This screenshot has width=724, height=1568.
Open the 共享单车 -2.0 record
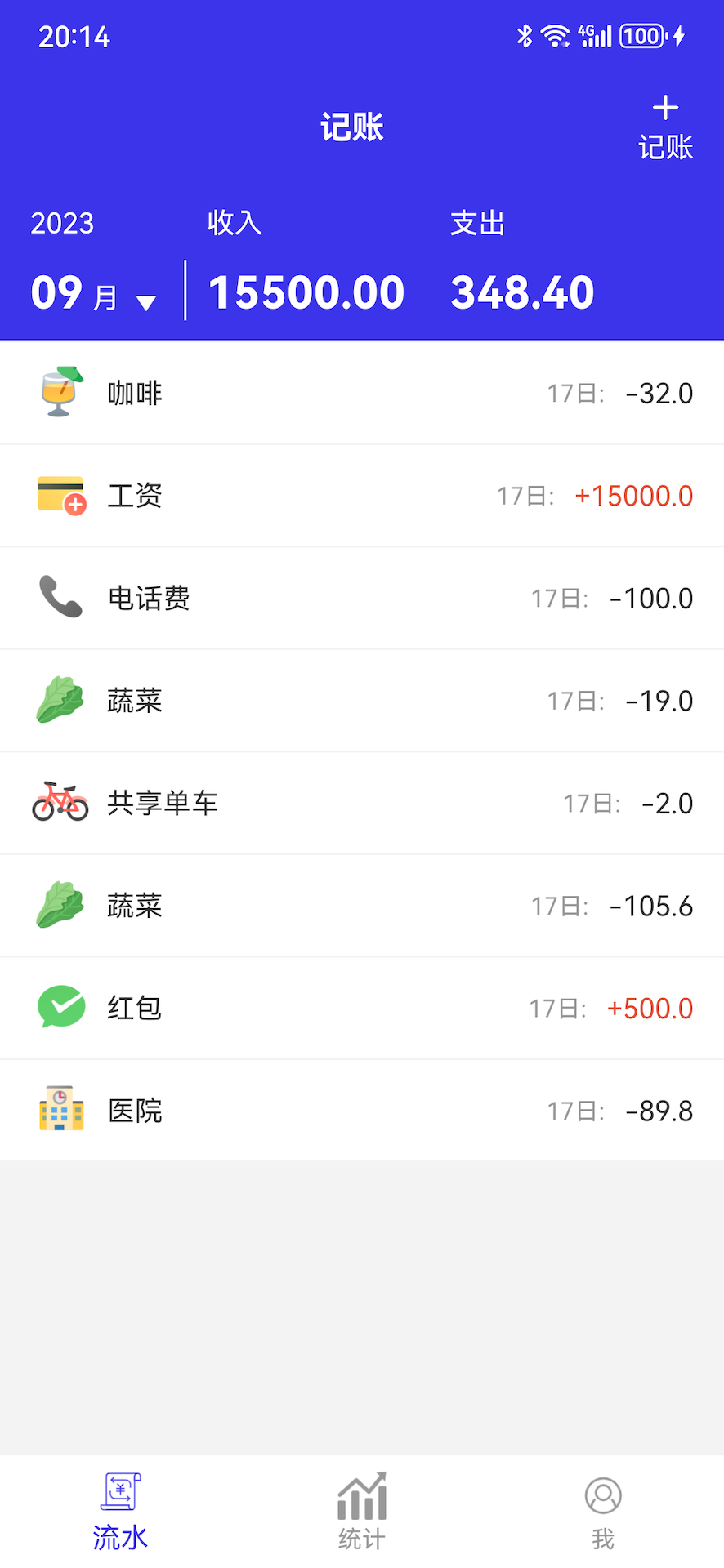[x=362, y=804]
